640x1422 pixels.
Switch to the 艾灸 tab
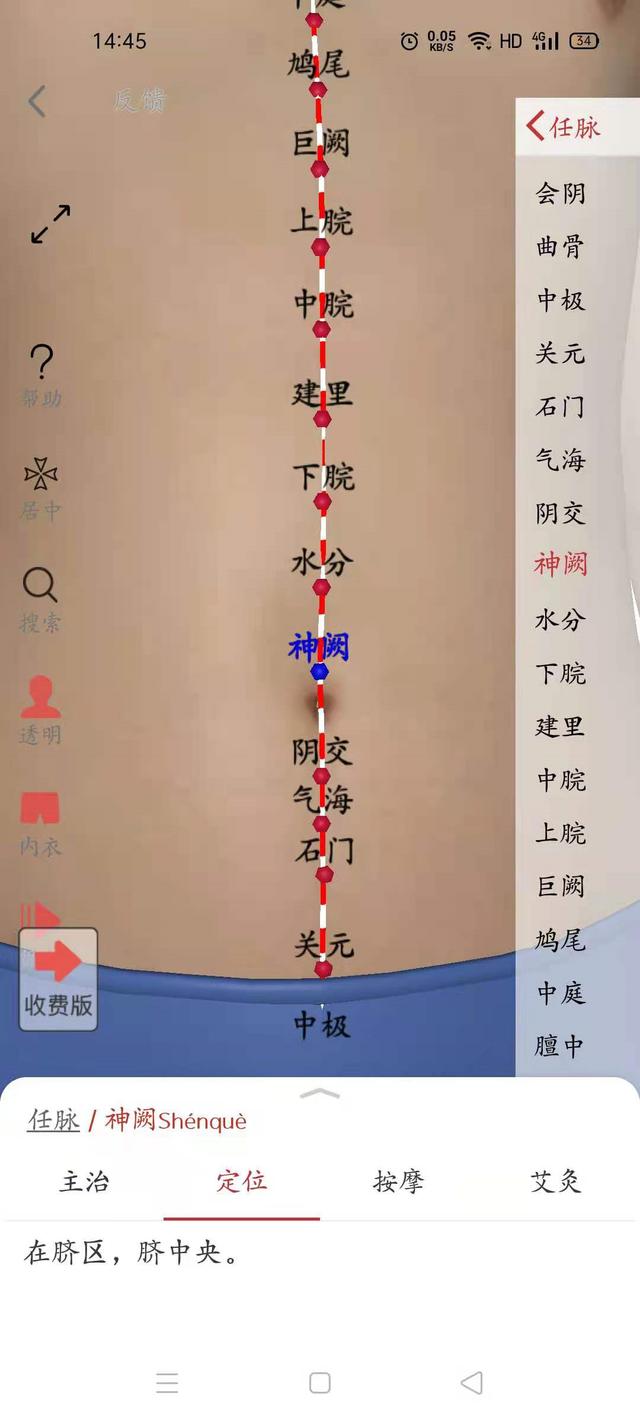coord(555,1182)
